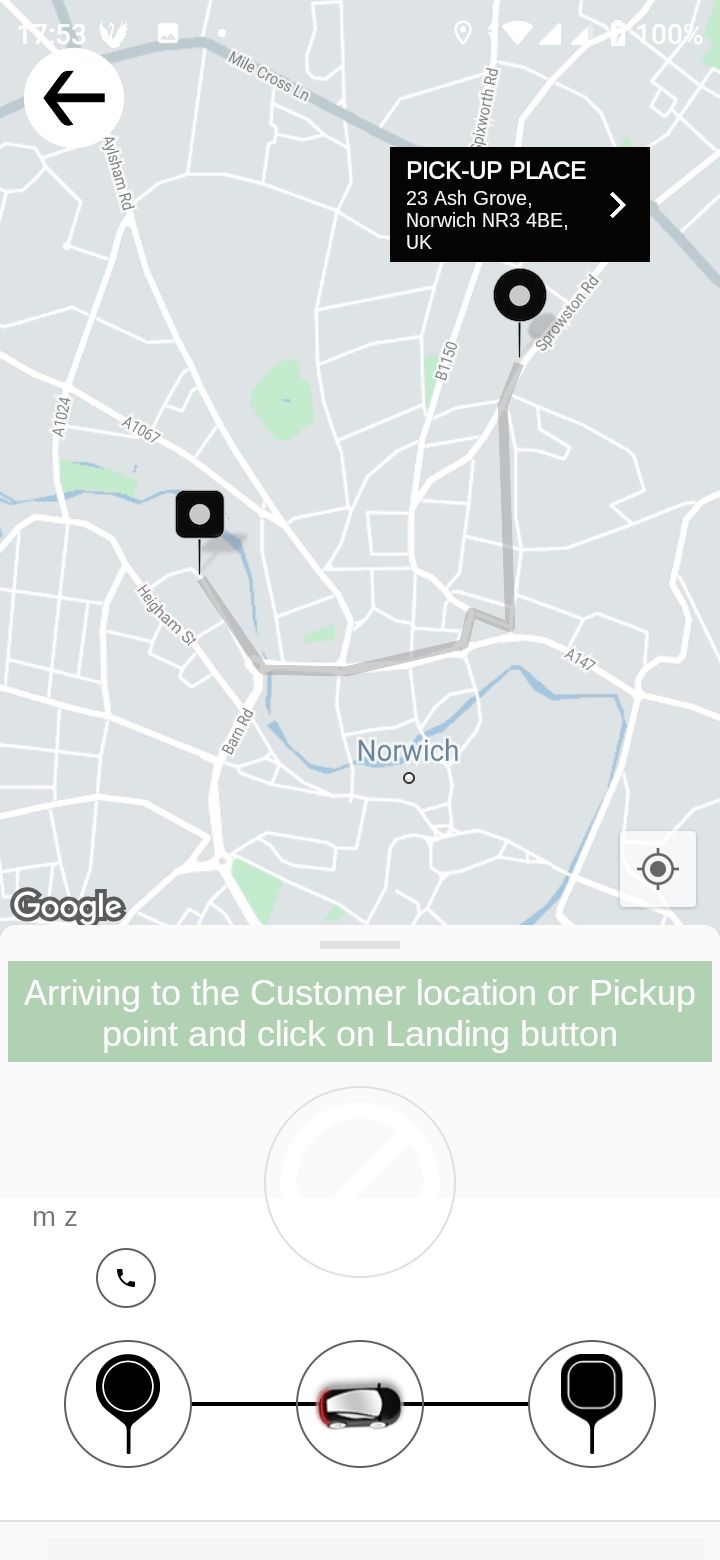The width and height of the screenshot is (720, 1560).
Task: Center map on my current location
Action: click(657, 869)
